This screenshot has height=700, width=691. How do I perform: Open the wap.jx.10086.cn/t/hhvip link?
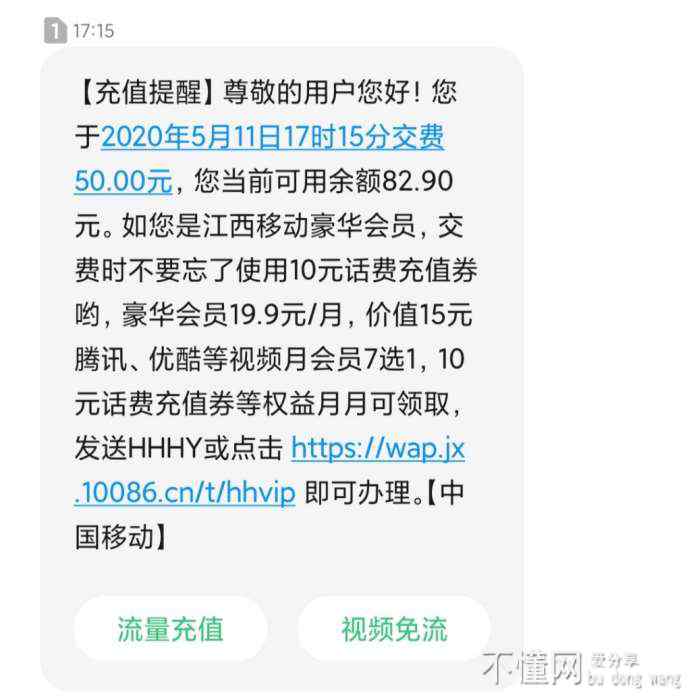(x=377, y=449)
